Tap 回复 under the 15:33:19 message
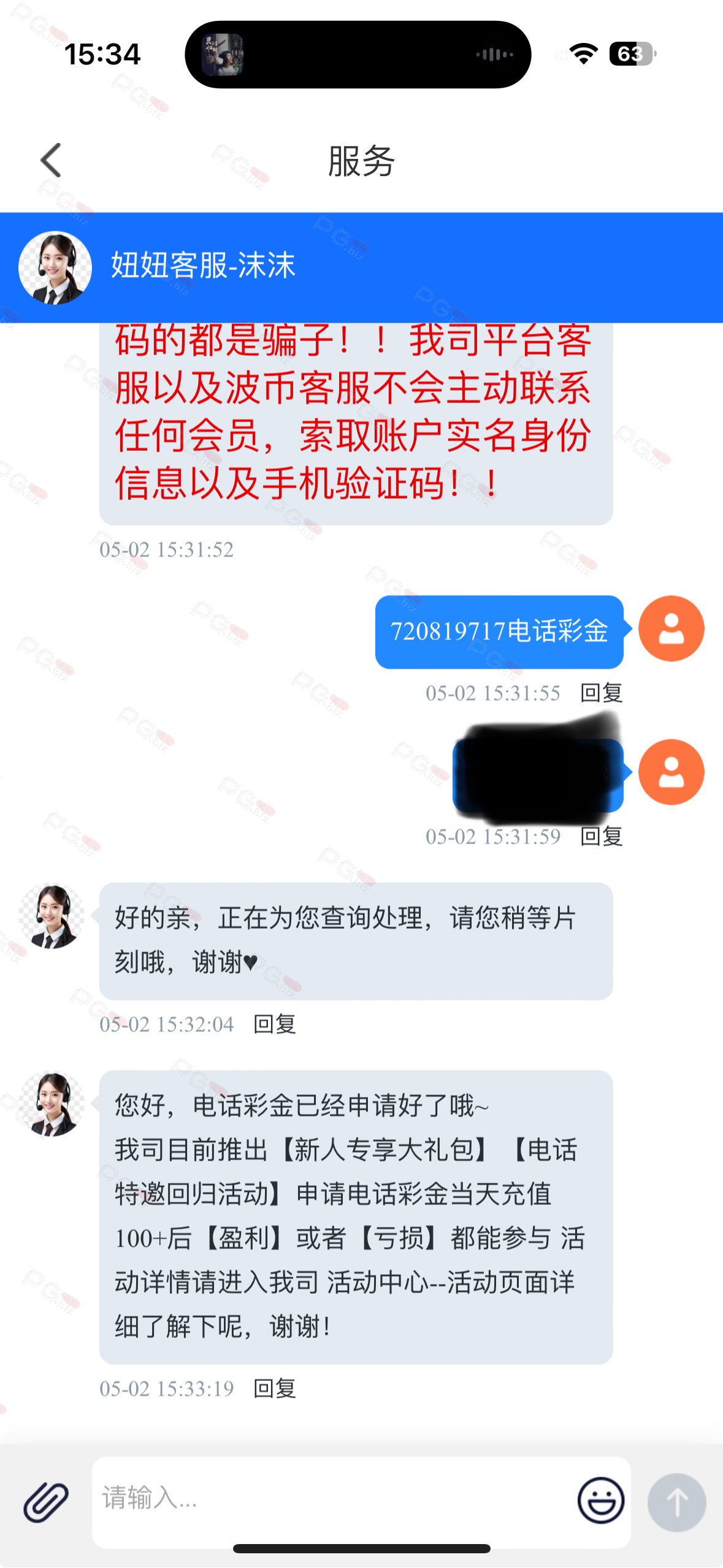The height and width of the screenshot is (1568, 723). tap(275, 1388)
